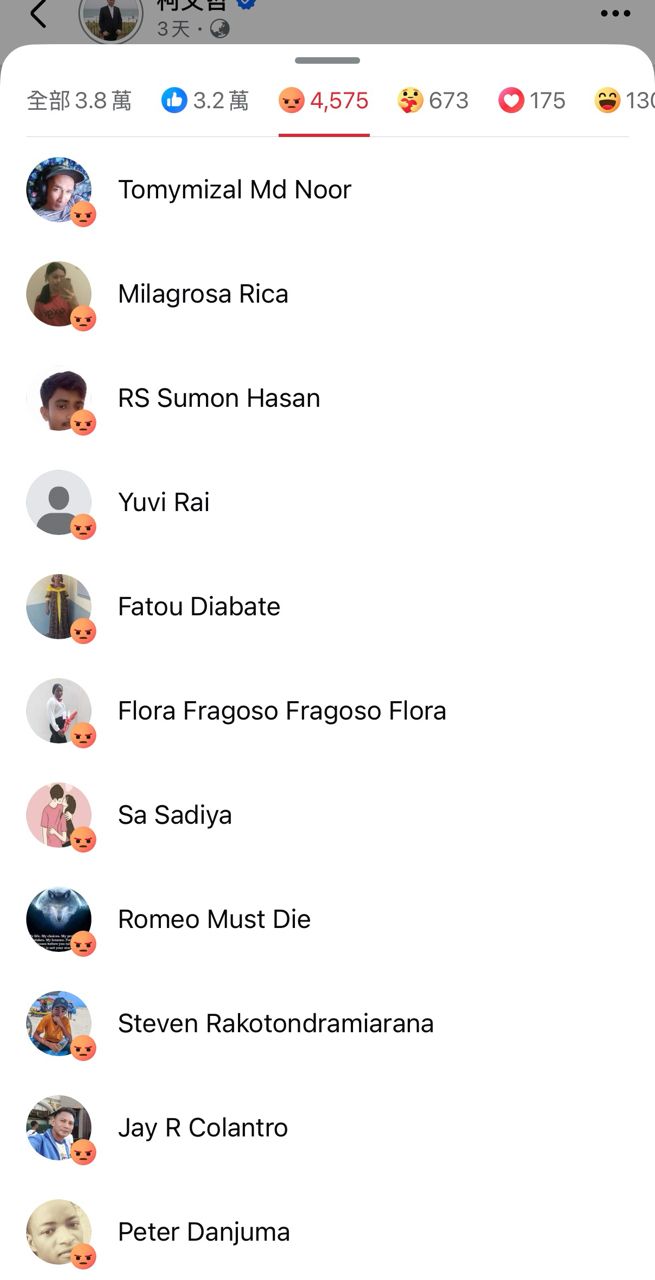Switch to the 175 love reactions tab

pos(532,101)
